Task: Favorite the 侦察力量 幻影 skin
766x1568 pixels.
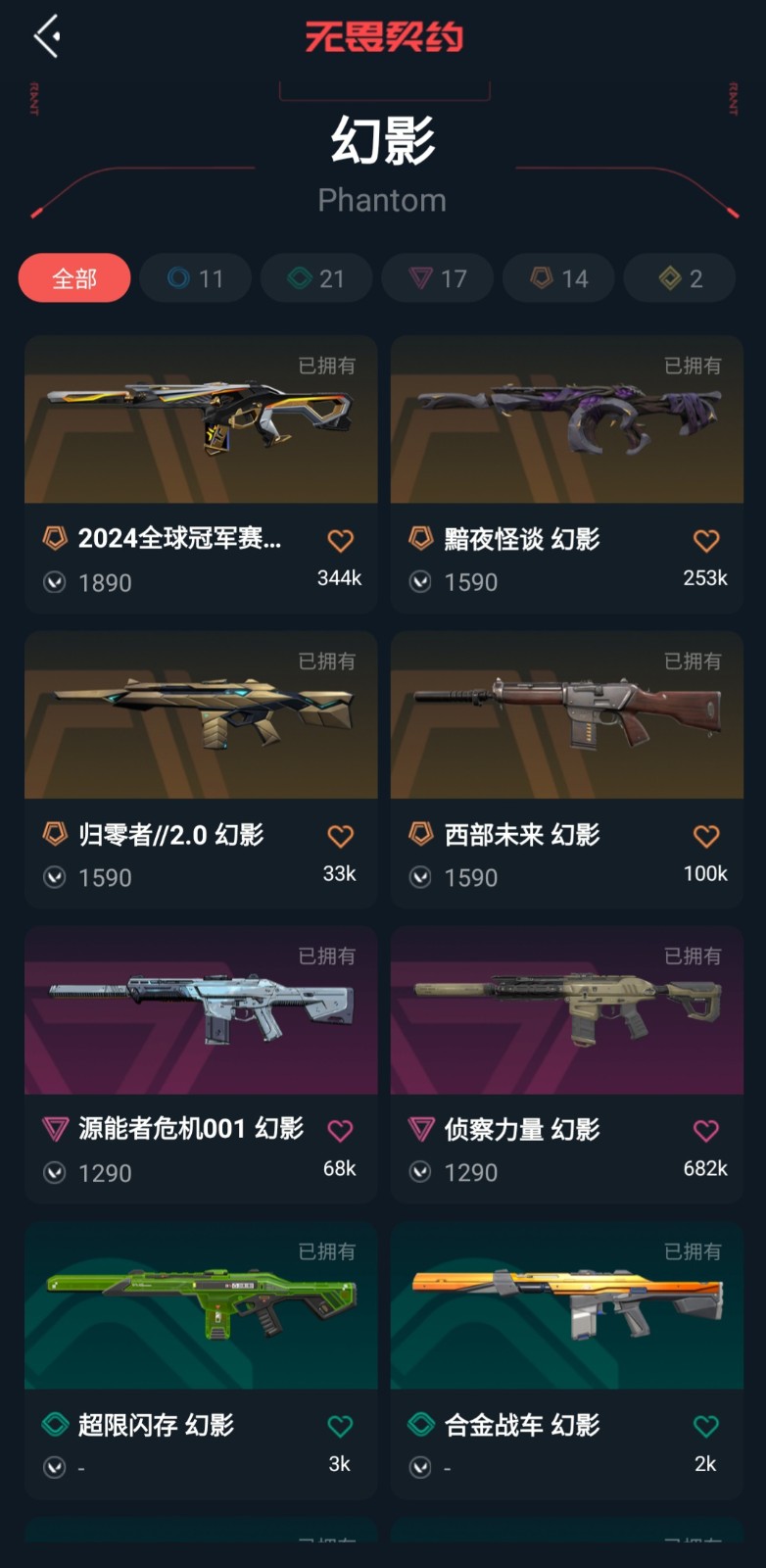Action: pos(706,1130)
